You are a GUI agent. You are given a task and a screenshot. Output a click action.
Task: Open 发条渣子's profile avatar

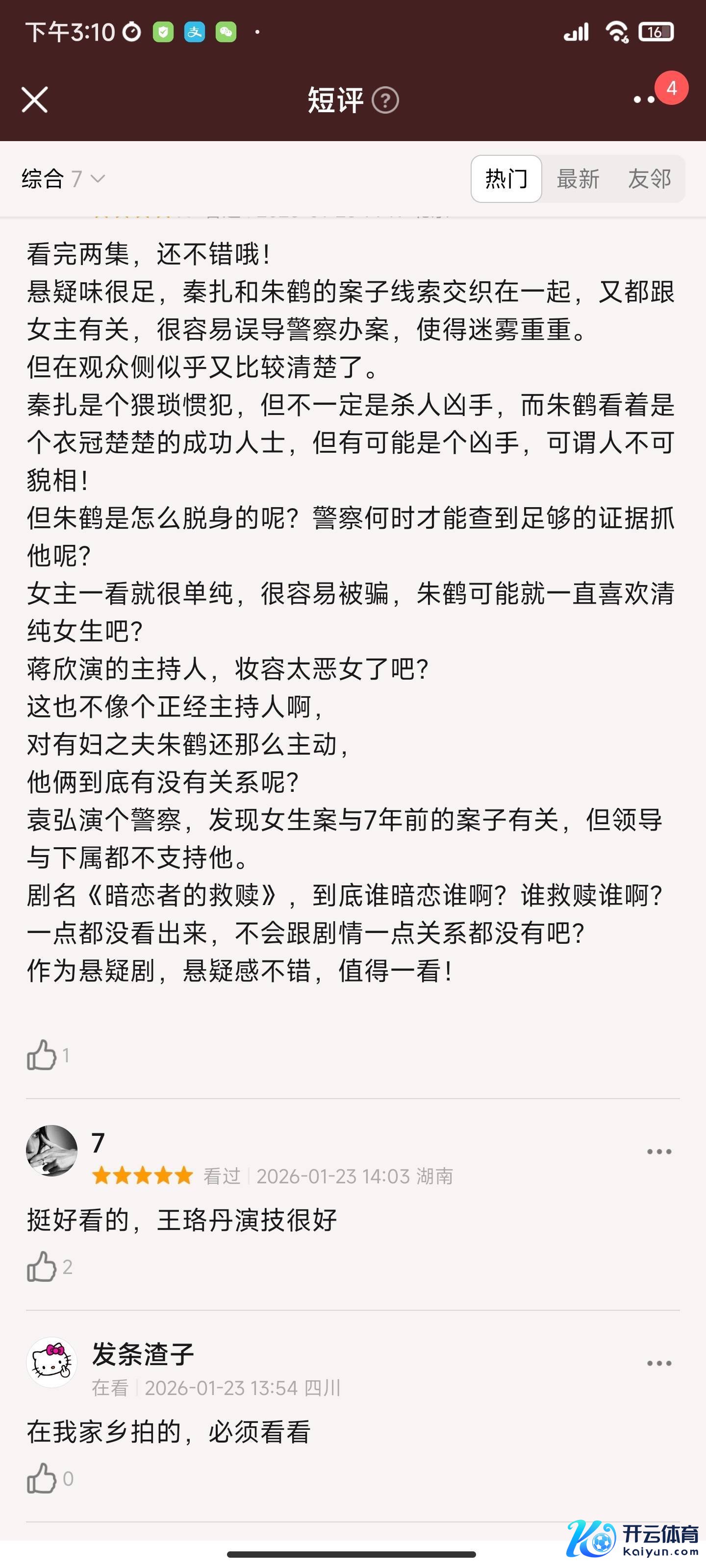[52, 1362]
